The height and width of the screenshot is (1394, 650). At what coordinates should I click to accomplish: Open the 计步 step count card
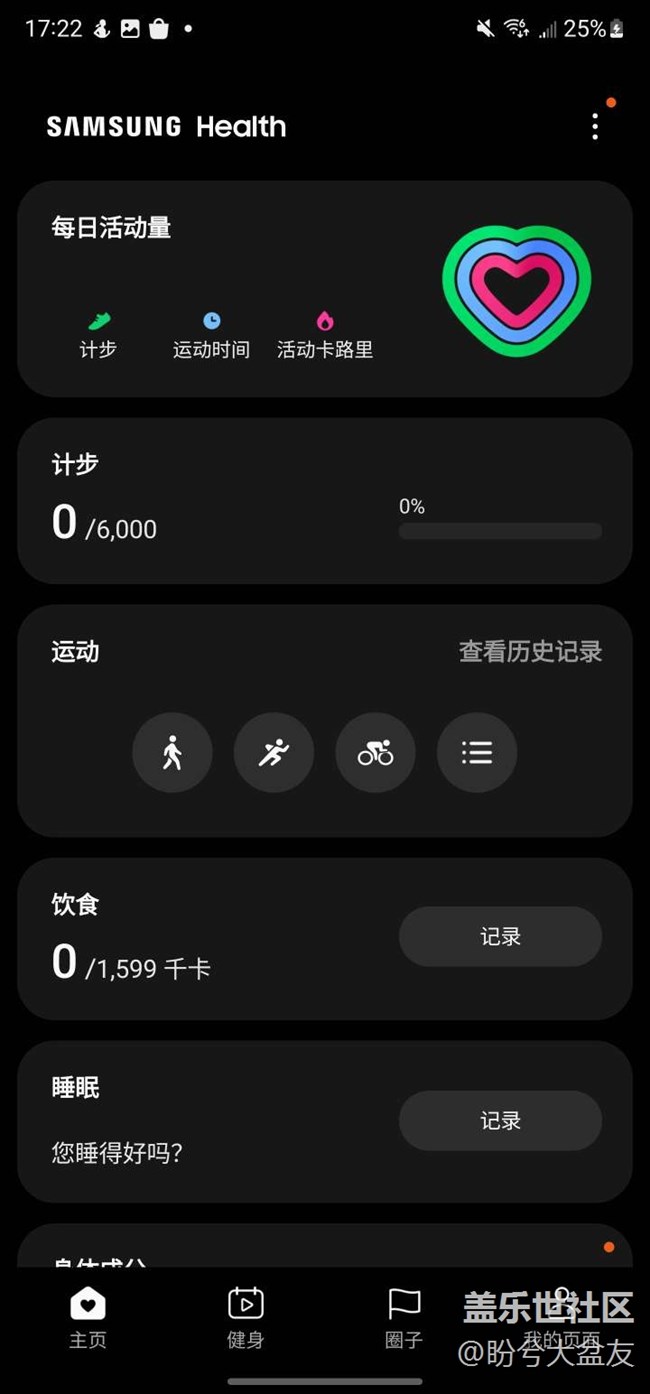click(x=325, y=500)
